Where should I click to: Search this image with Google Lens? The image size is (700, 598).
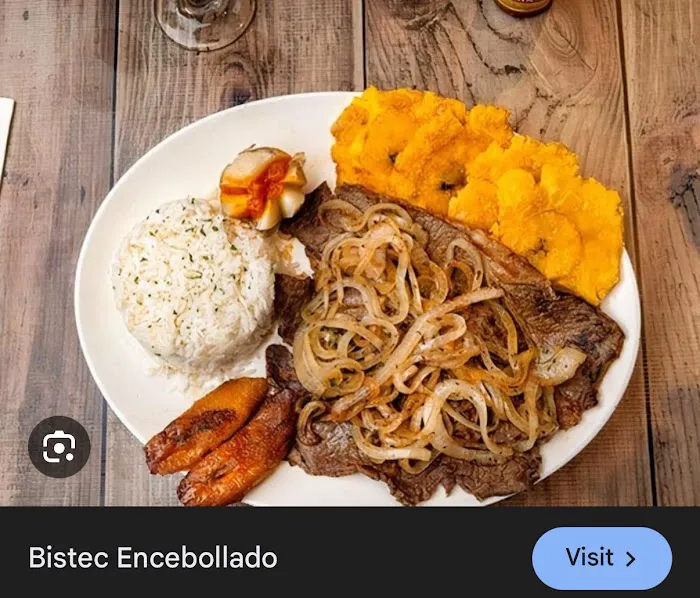[59, 446]
